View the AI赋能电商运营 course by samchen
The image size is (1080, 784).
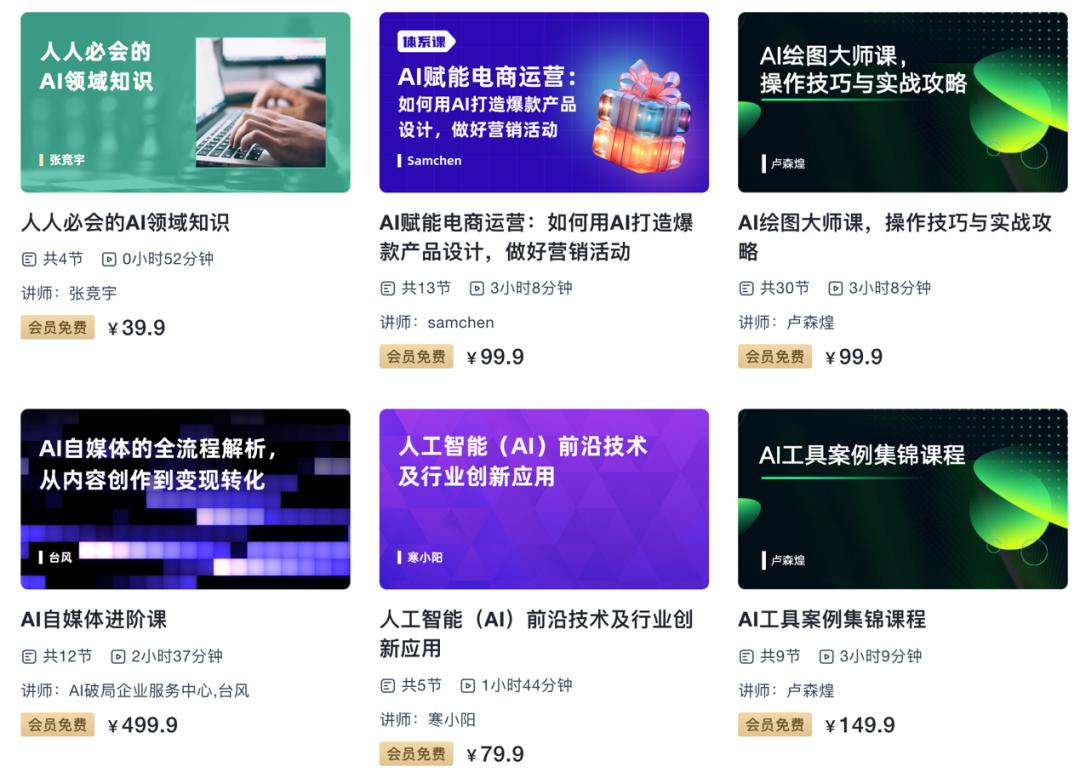tap(543, 102)
